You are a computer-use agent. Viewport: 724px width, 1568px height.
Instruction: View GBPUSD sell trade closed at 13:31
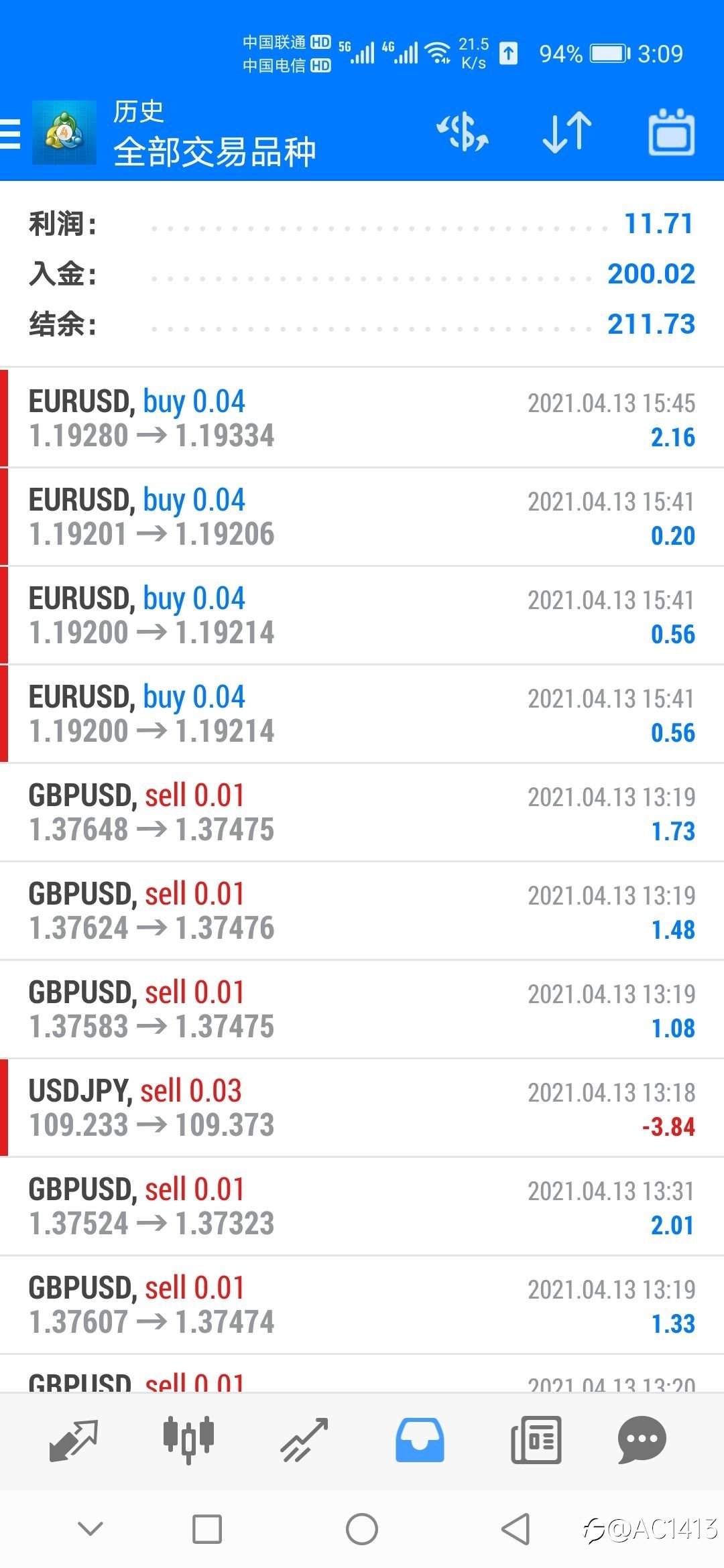pos(362,1206)
